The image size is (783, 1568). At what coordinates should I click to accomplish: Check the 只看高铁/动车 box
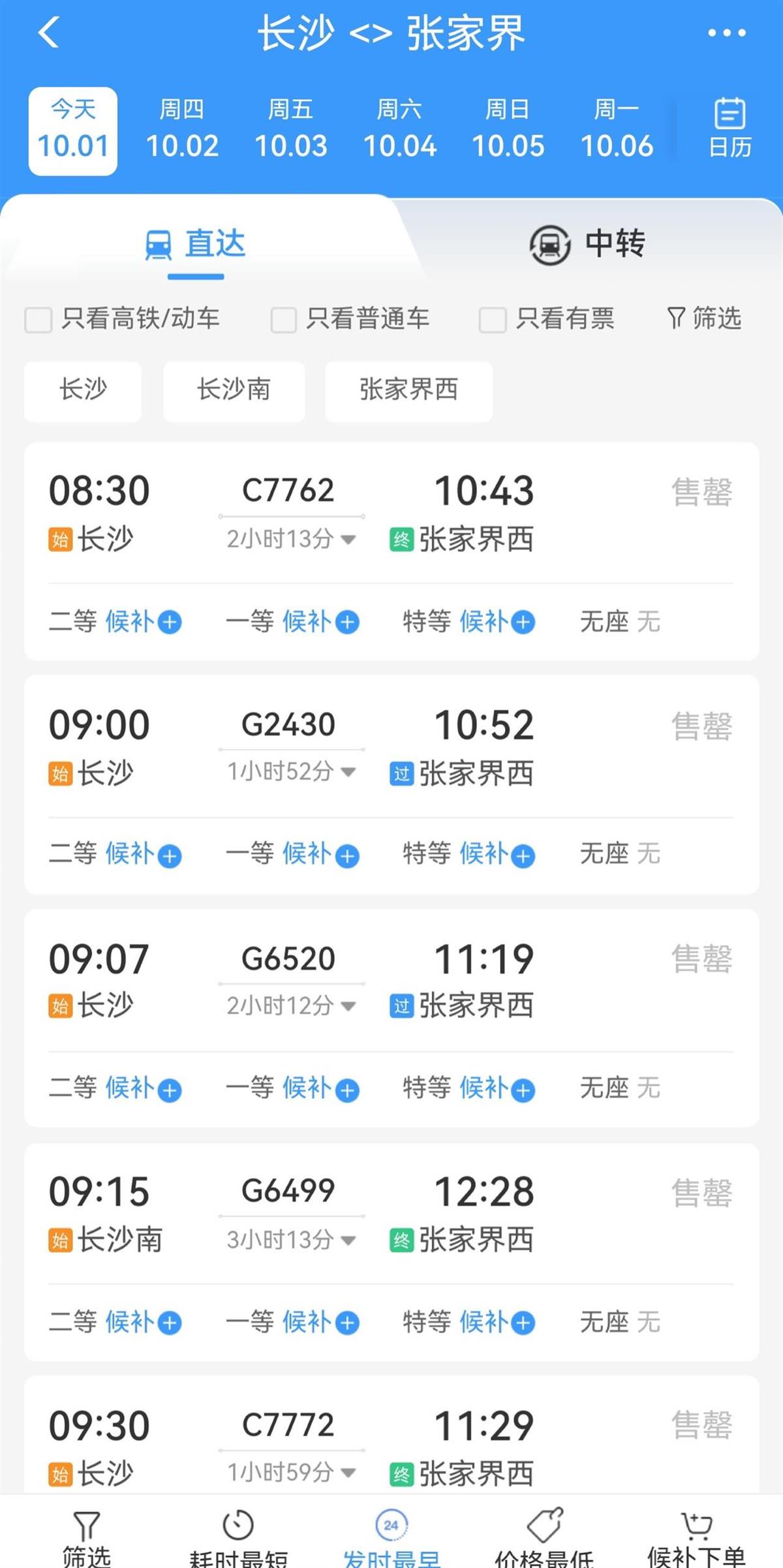(38, 320)
